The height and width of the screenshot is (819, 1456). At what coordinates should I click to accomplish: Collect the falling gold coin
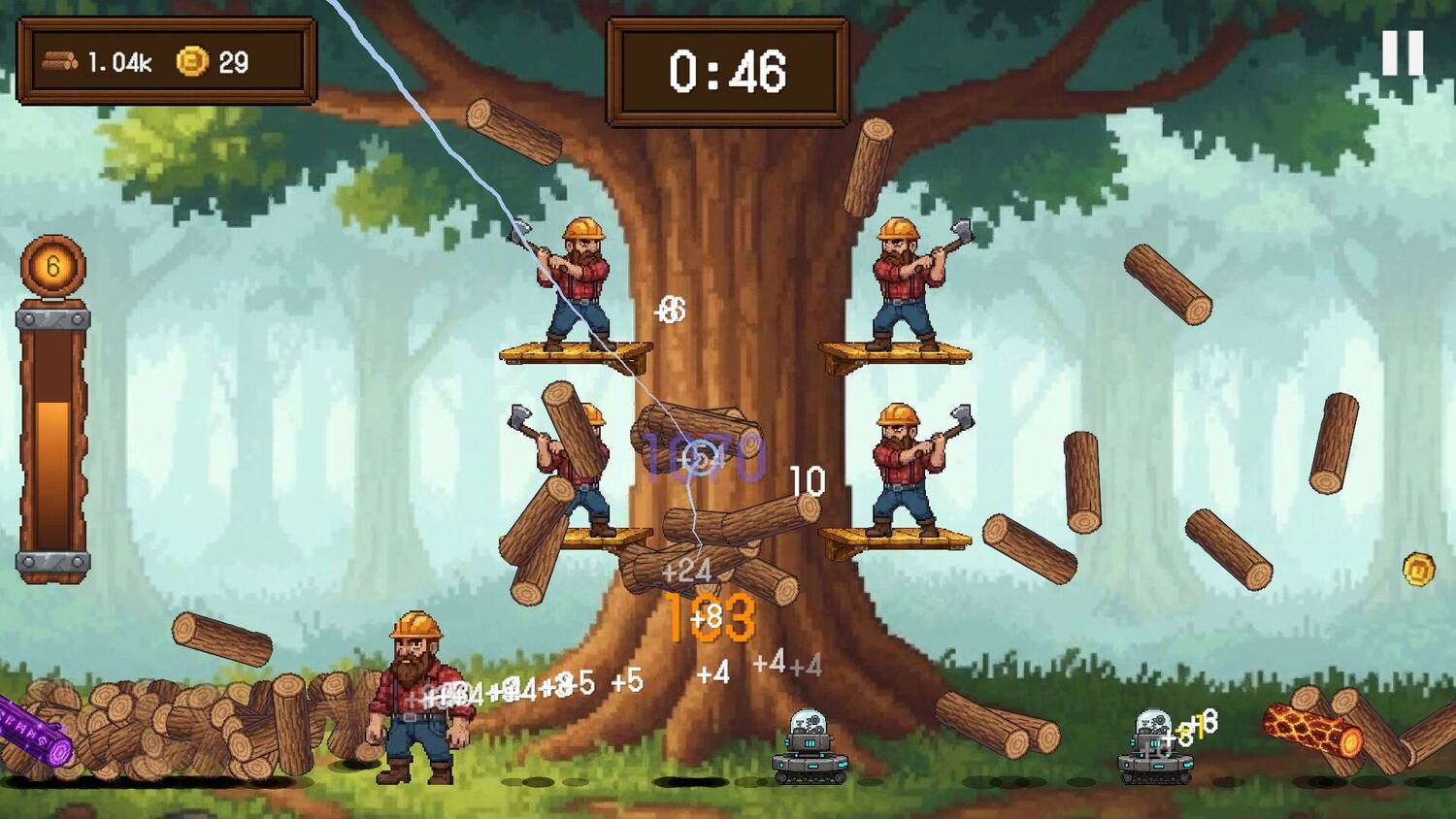[1418, 569]
